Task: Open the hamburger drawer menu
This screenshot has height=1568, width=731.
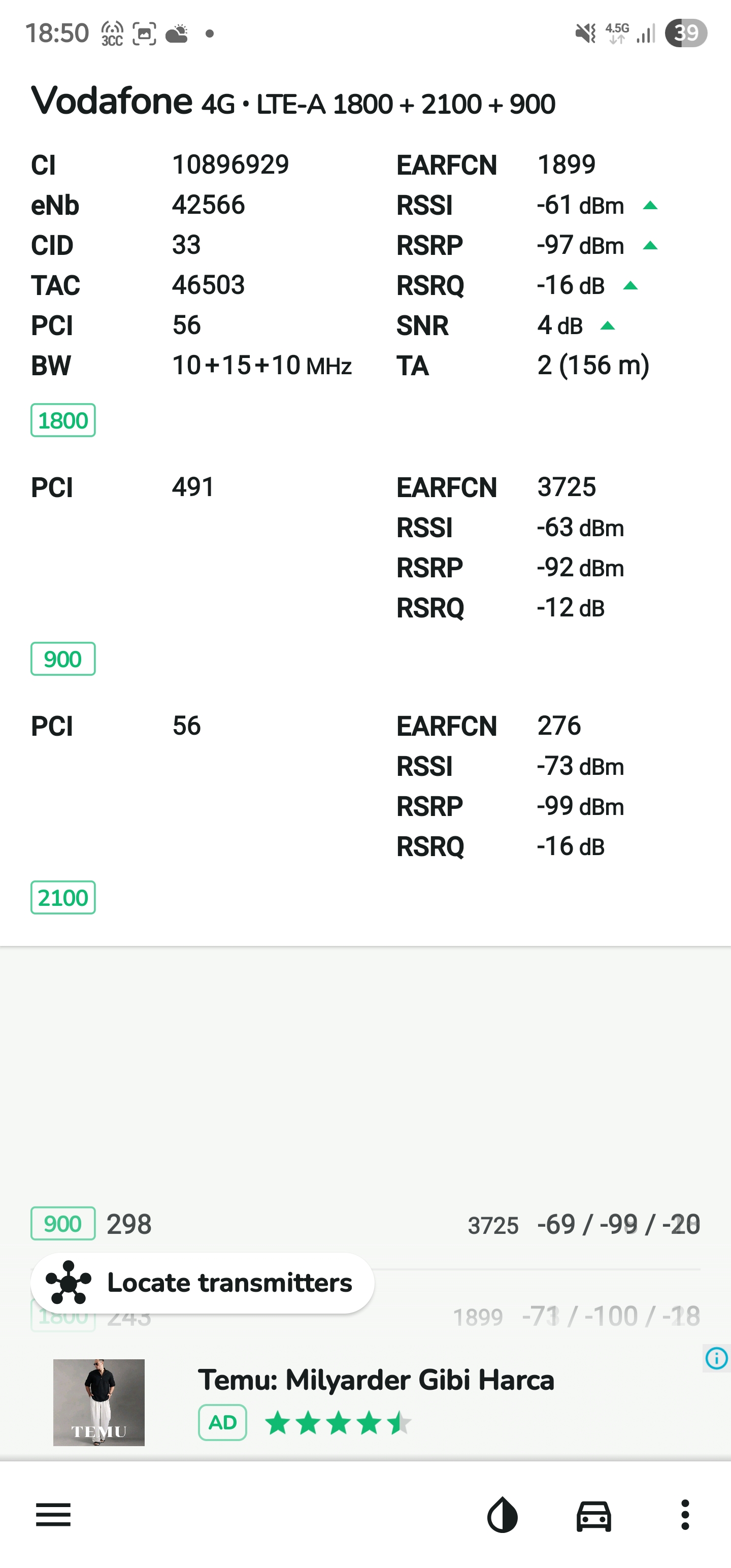Action: (x=54, y=1515)
